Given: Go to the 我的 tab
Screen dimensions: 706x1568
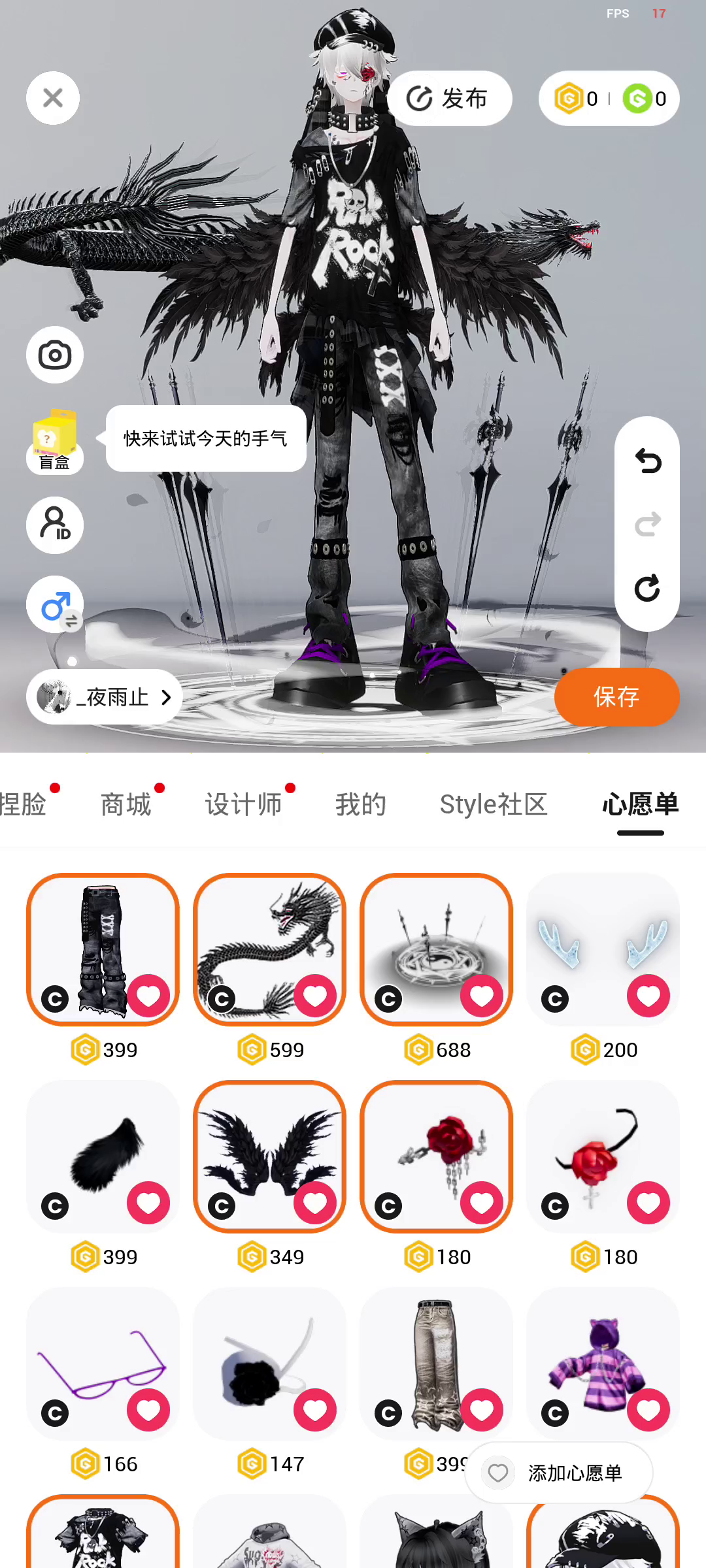Looking at the screenshot, I should point(360,804).
